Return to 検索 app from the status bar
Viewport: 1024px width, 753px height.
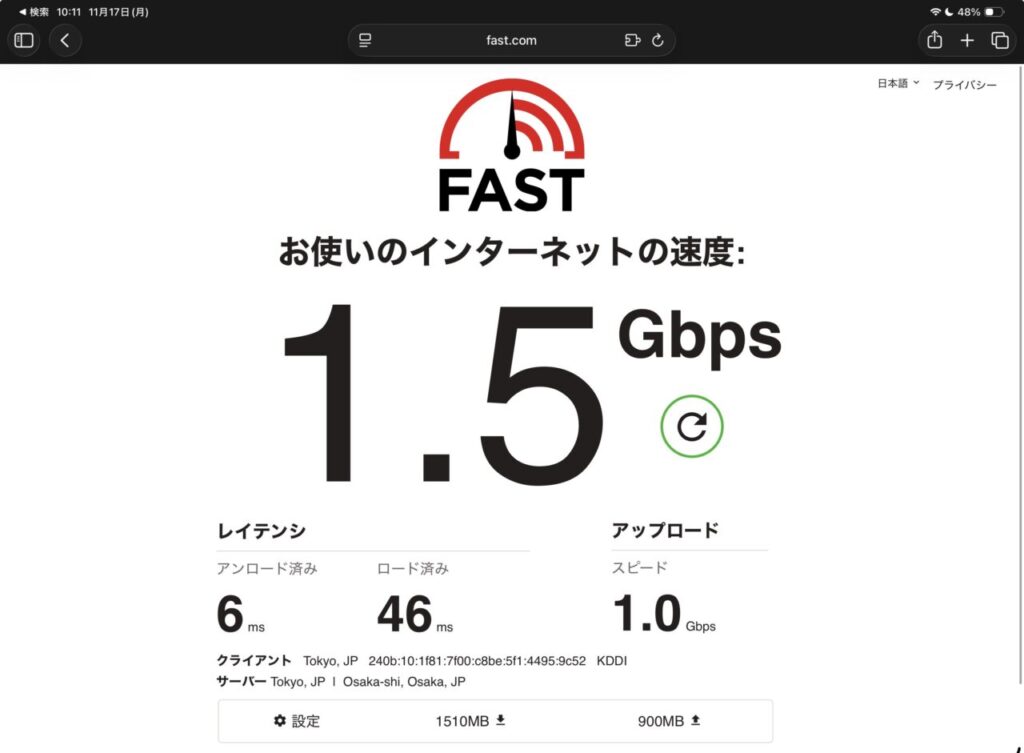coord(34,12)
